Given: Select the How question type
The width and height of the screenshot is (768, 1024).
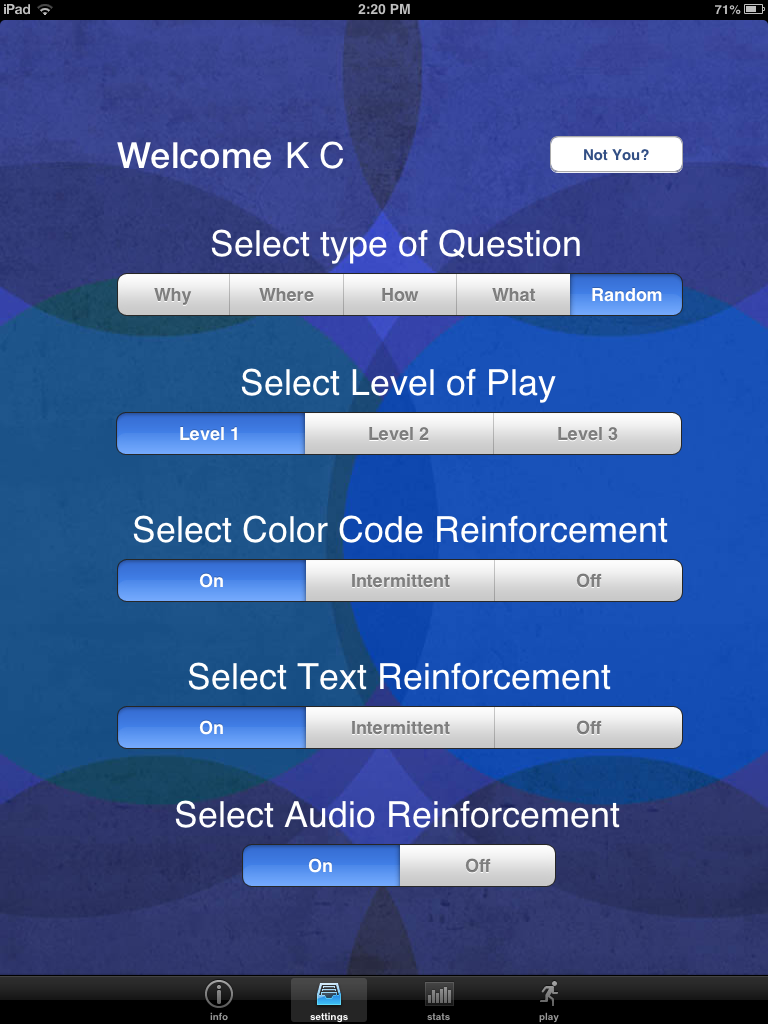Looking at the screenshot, I should (x=400, y=295).
